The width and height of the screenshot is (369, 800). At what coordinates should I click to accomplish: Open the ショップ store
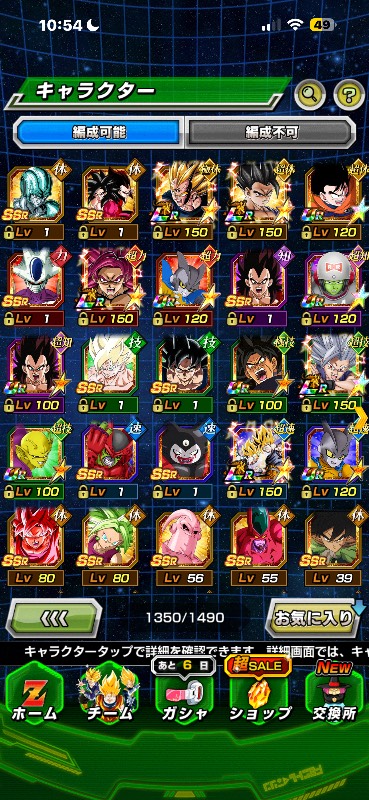(260, 696)
